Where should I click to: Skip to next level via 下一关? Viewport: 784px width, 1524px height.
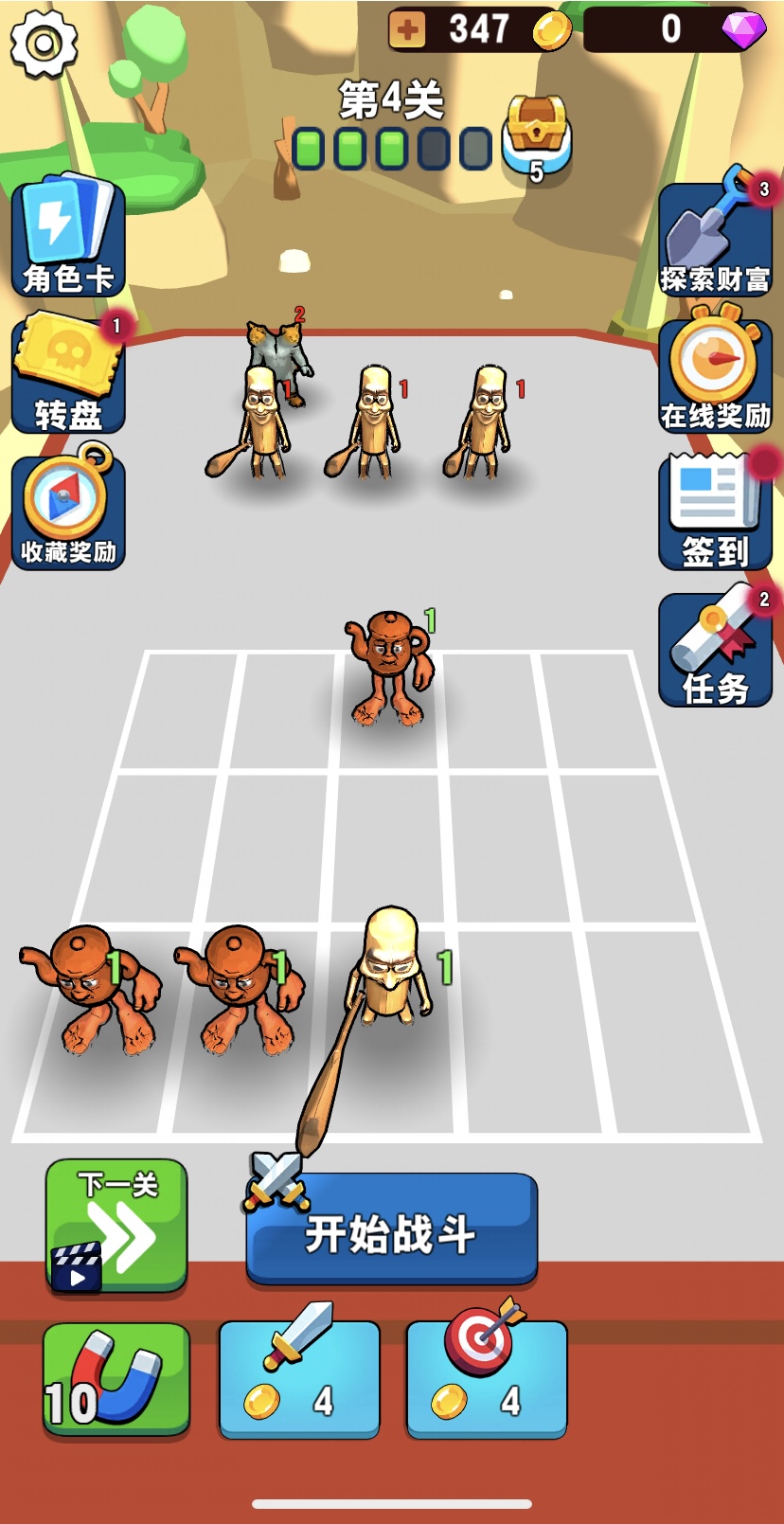[116, 1226]
